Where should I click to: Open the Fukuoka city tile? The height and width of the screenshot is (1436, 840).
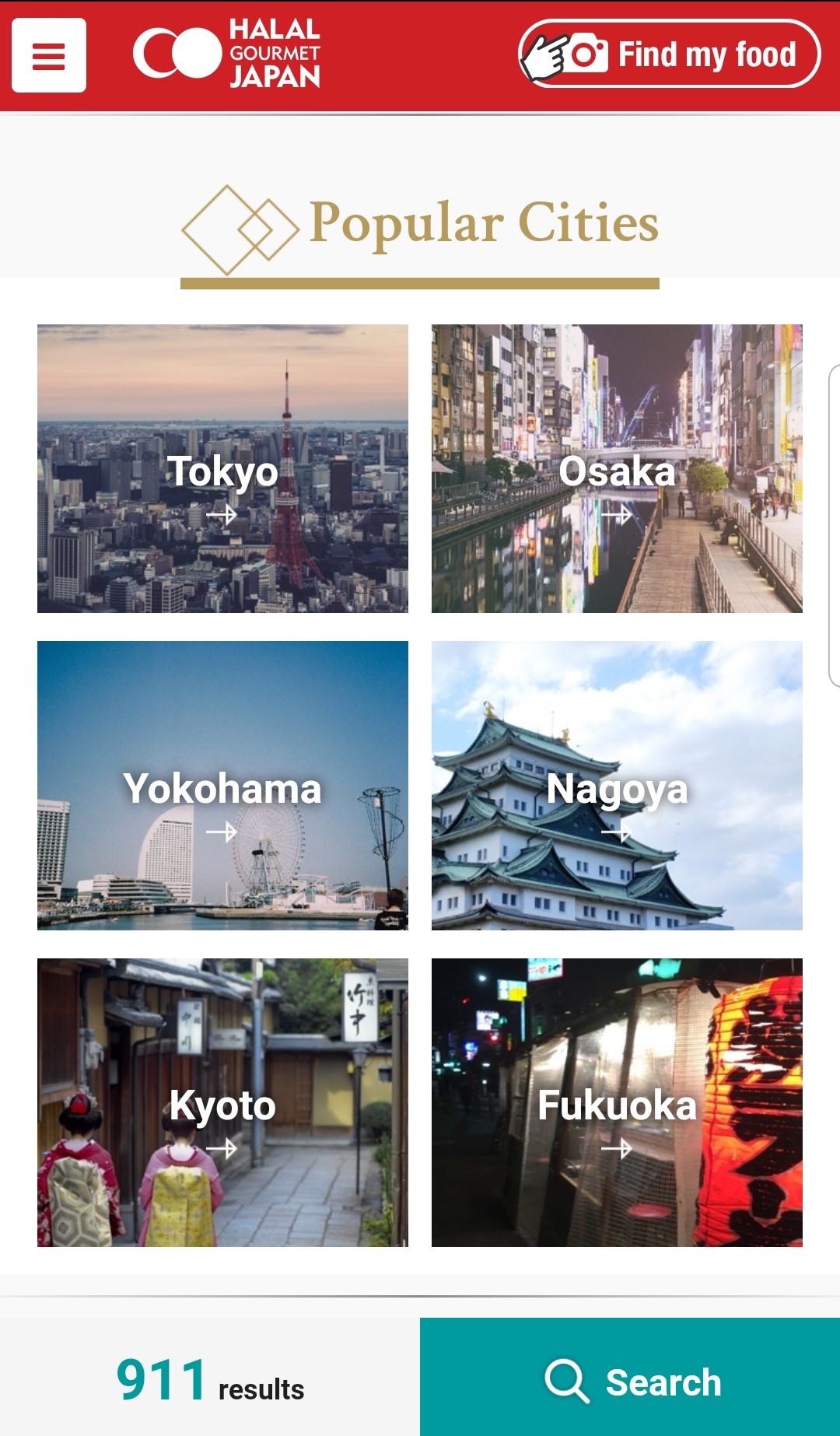(617, 1102)
